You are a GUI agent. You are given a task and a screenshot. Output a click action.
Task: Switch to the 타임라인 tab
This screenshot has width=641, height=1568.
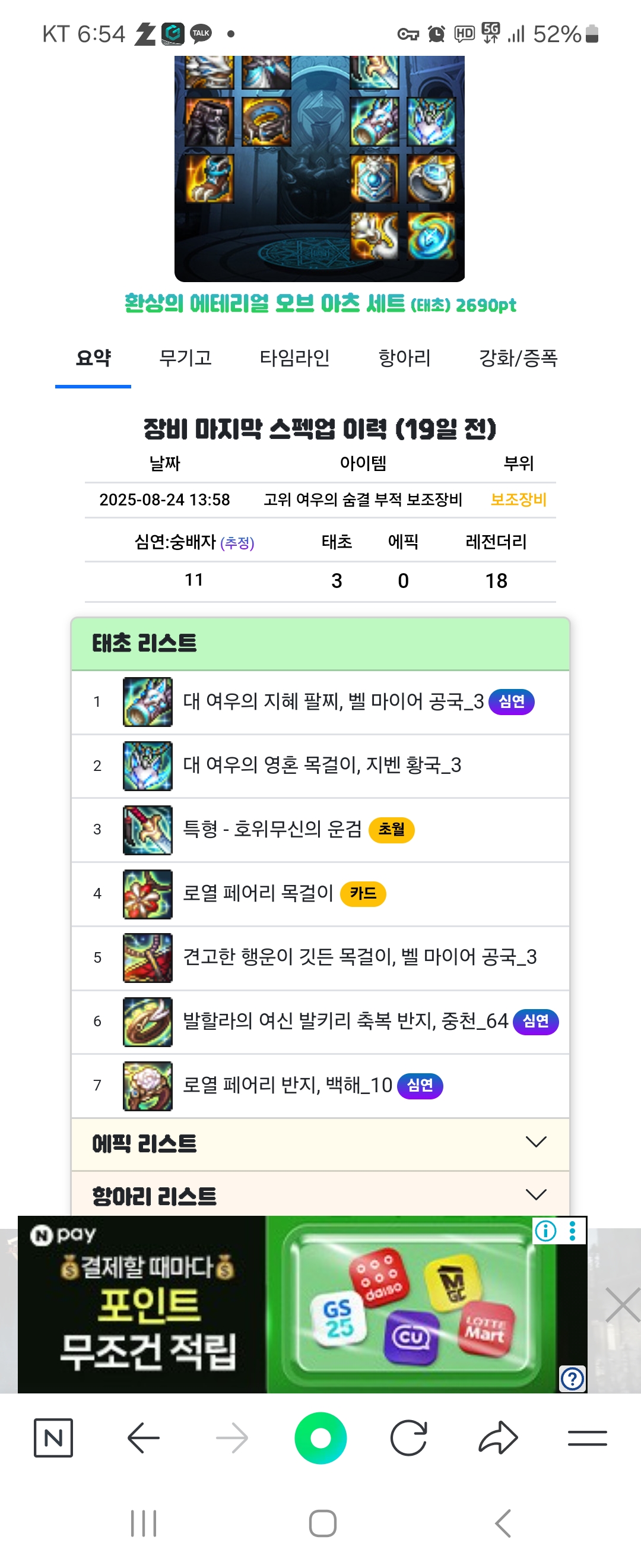[294, 358]
